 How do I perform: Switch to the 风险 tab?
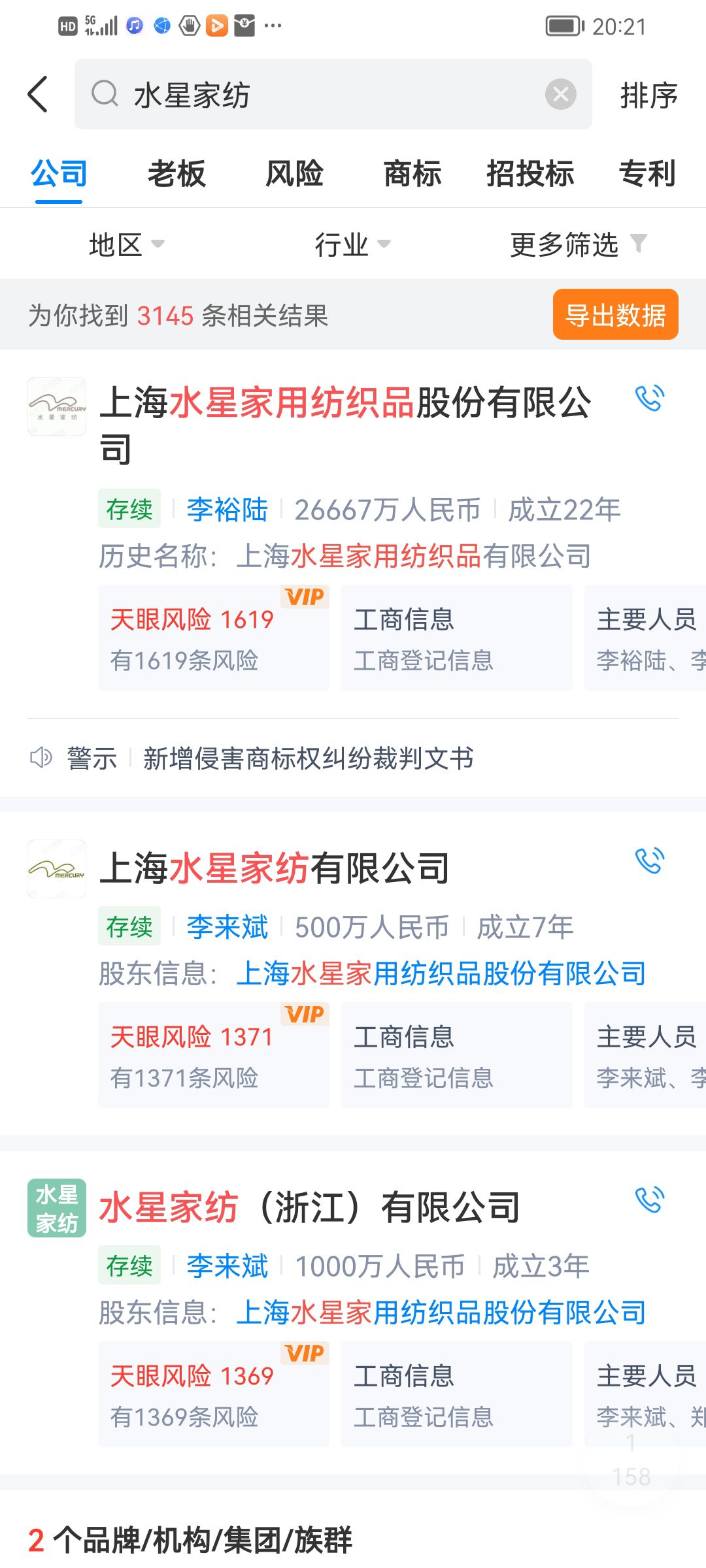point(294,174)
